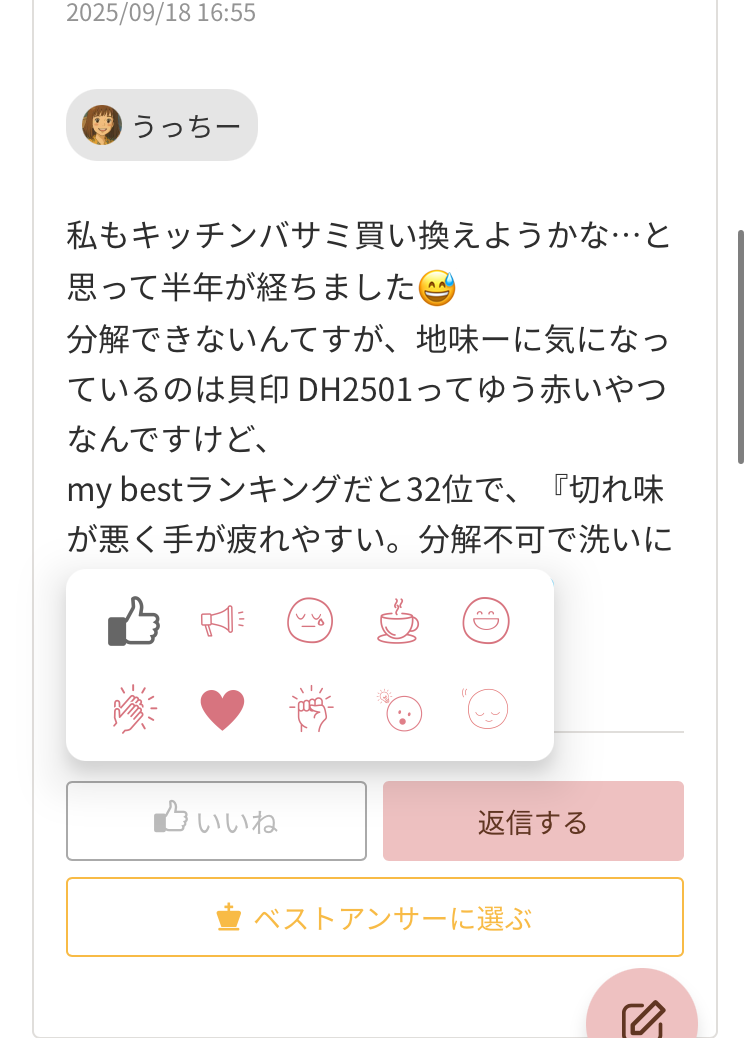Choose this as ベストアンサー
The width and height of the screenshot is (750, 1038).
[x=375, y=917]
